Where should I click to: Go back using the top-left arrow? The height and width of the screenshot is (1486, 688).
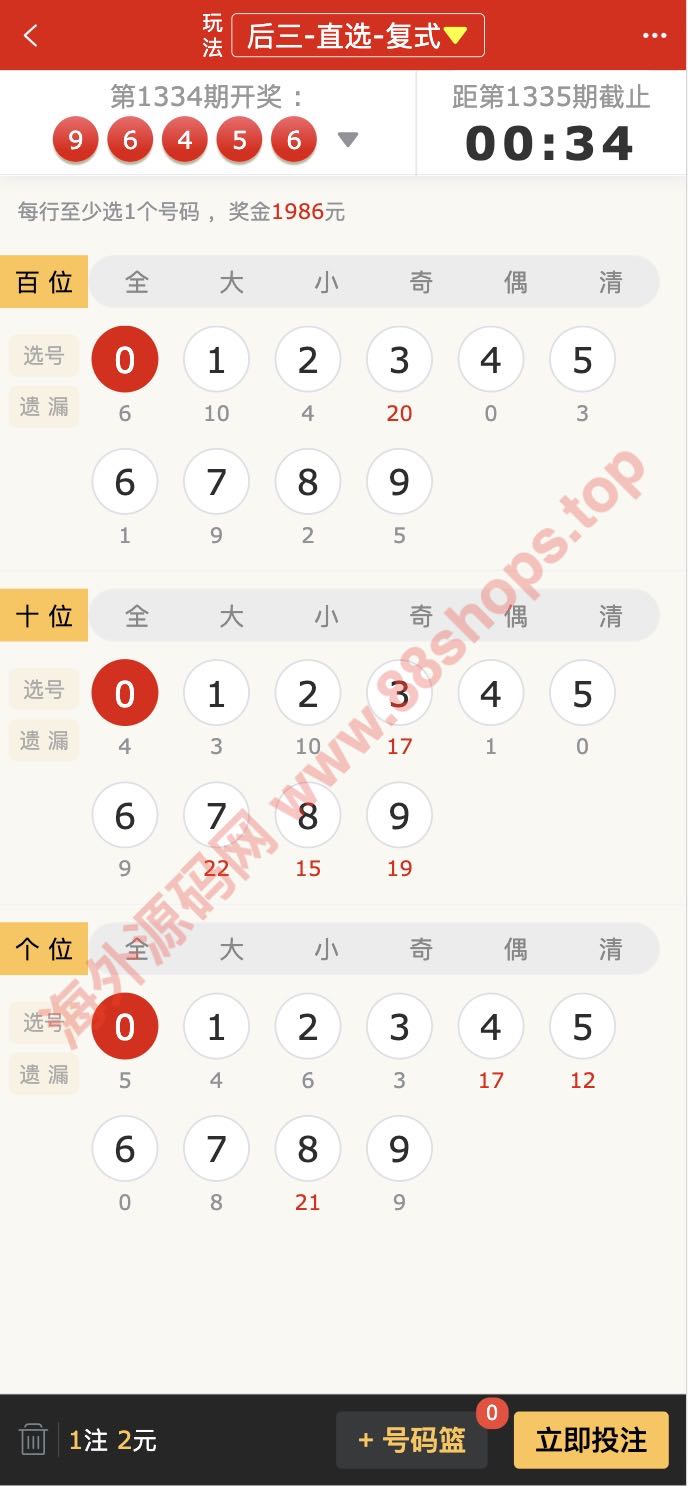click(x=31, y=36)
